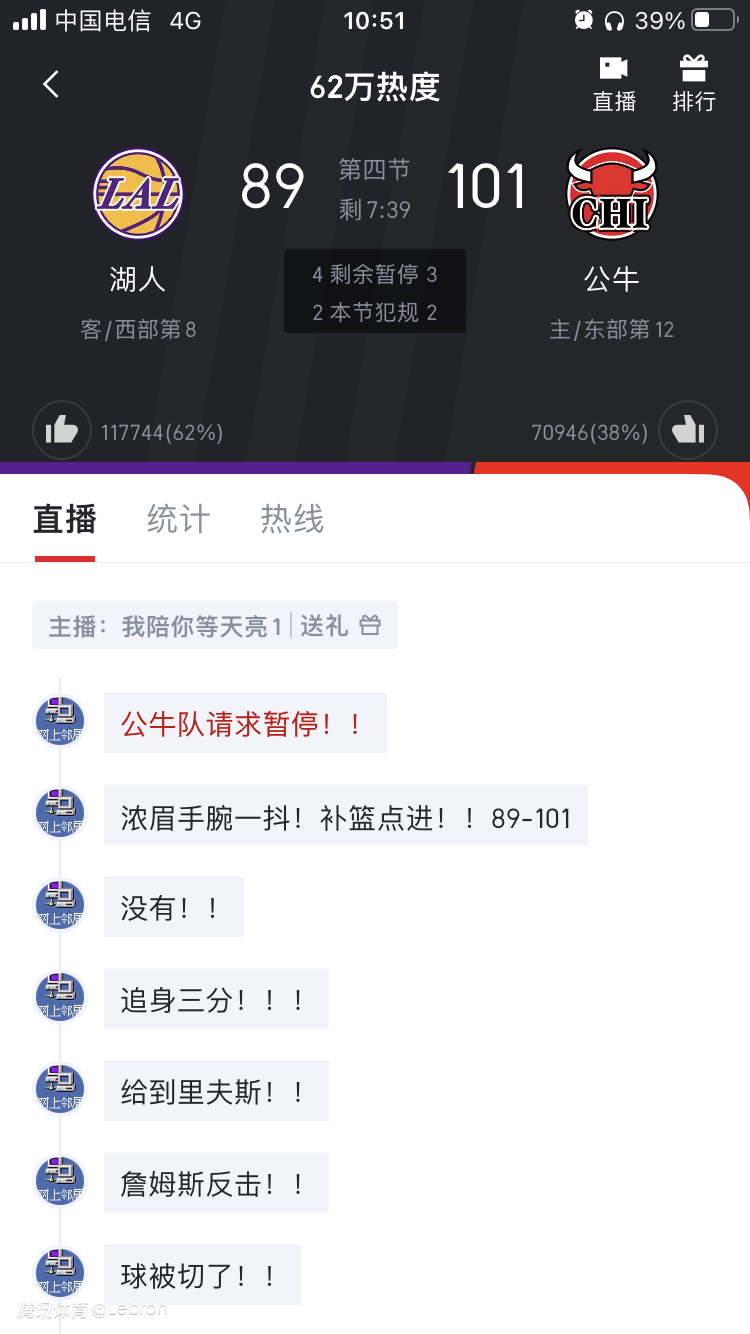Switch to the 统计 tab
The height and width of the screenshot is (1334, 750).
point(179,519)
